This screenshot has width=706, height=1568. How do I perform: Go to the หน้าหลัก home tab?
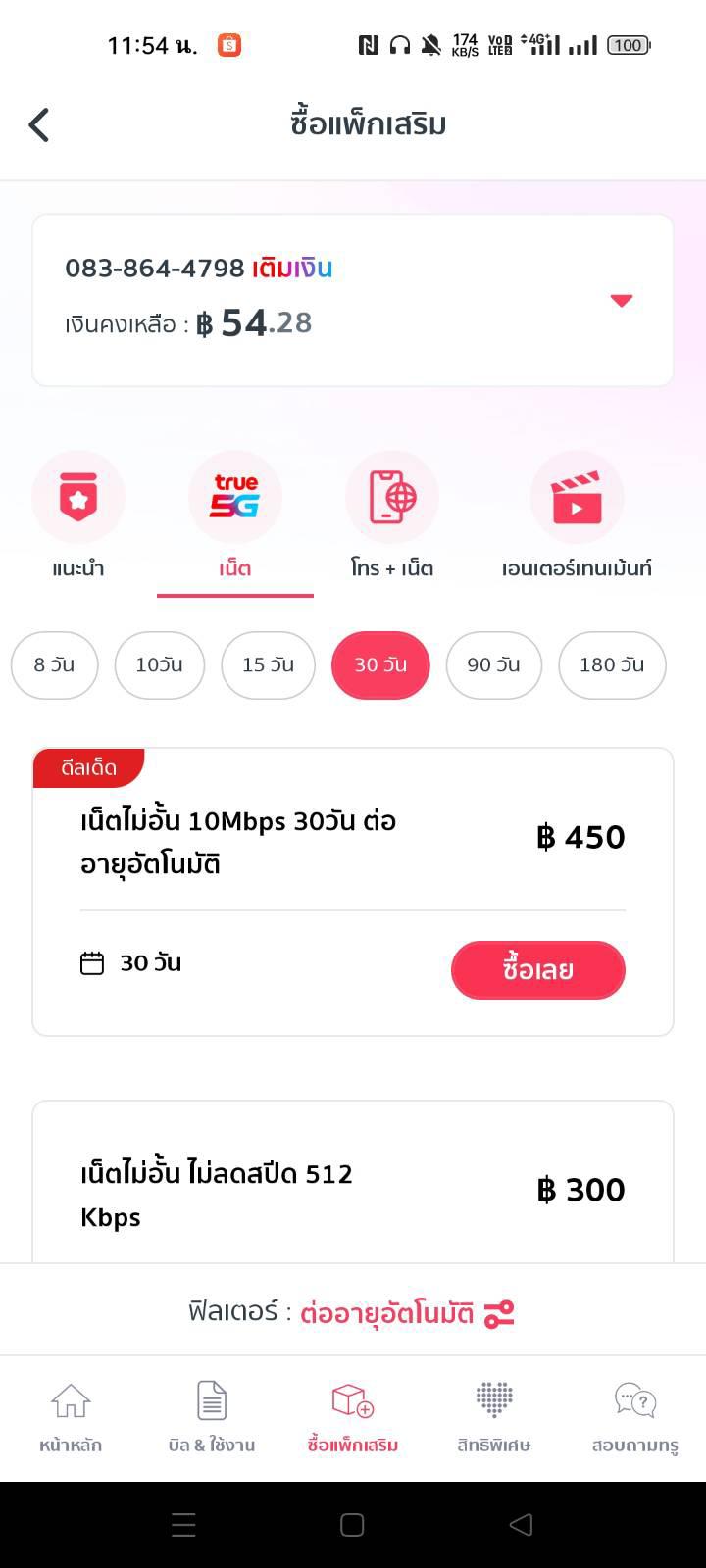(71, 1417)
